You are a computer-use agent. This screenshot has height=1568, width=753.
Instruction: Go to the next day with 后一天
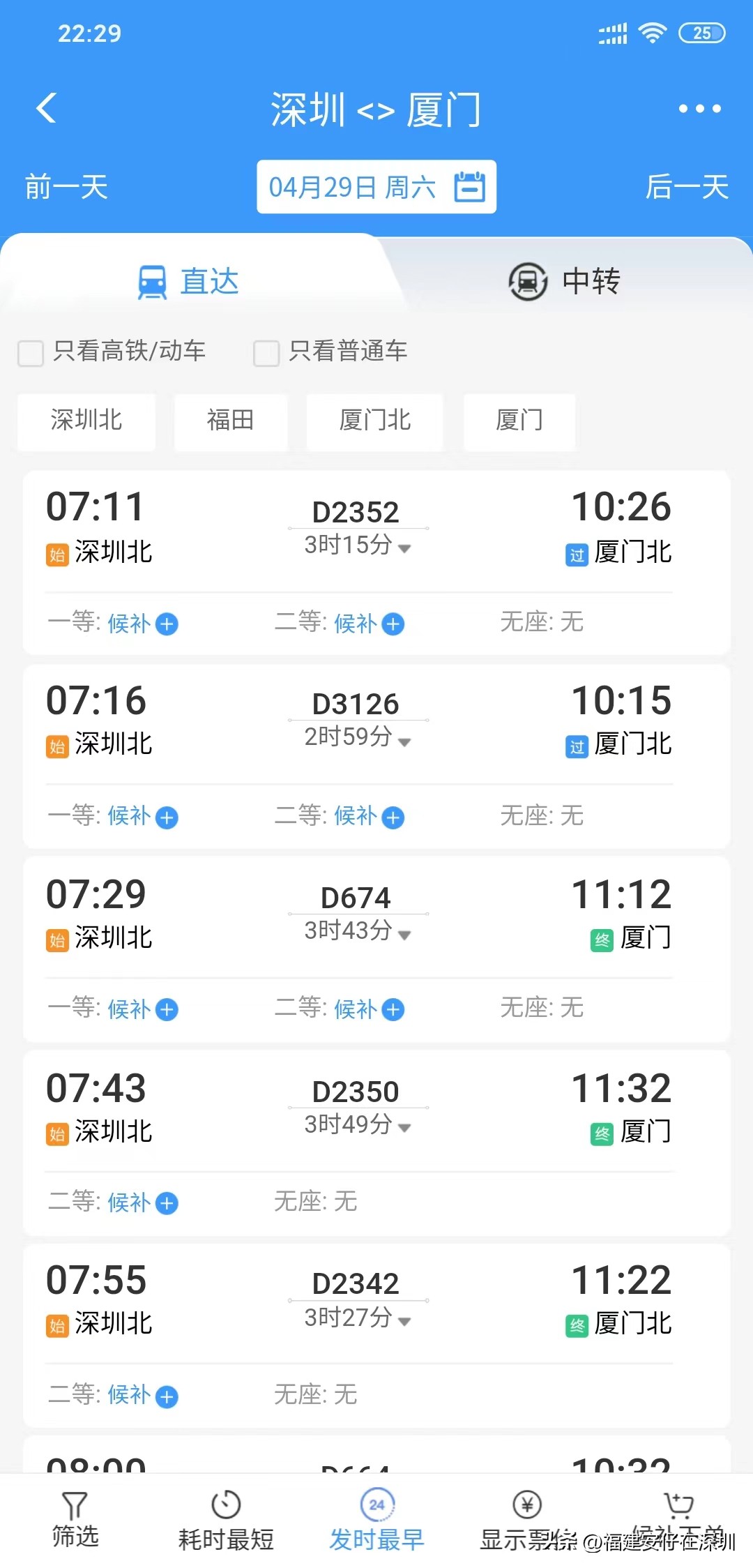[x=687, y=186]
